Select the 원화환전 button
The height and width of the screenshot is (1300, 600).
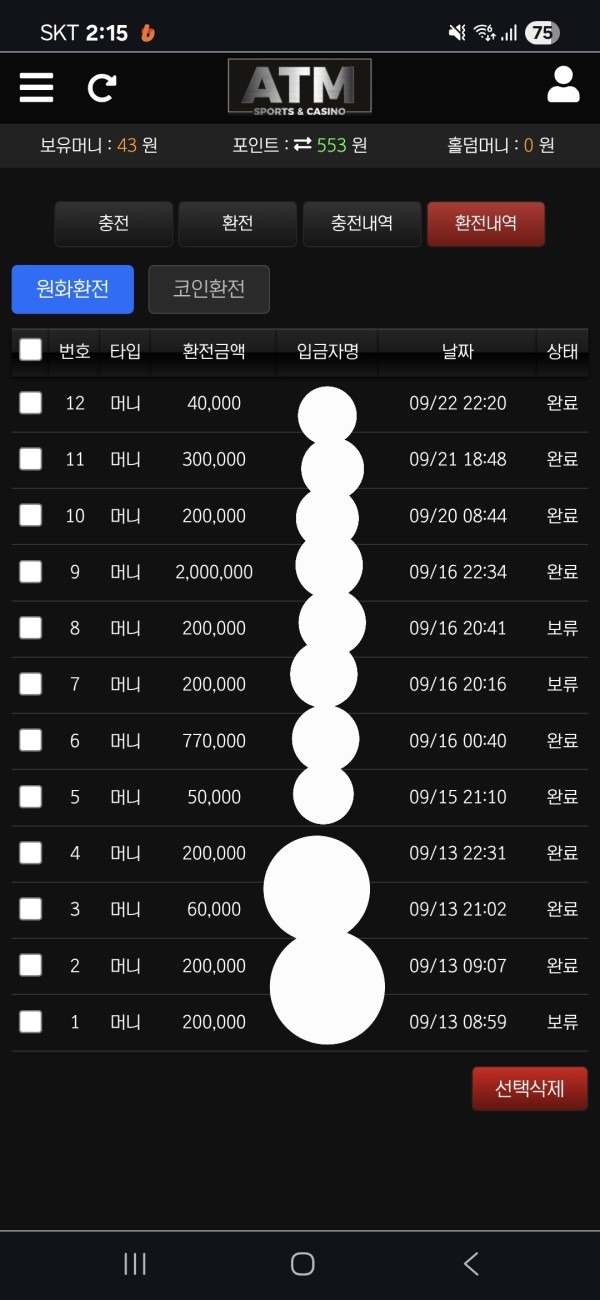click(x=72, y=290)
